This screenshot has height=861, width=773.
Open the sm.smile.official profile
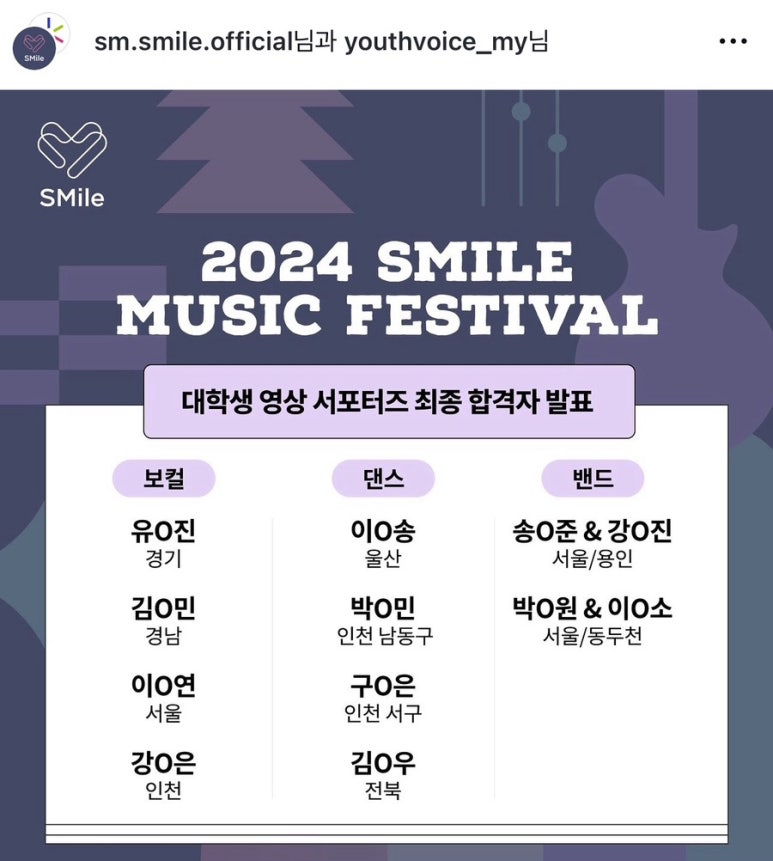[191, 43]
